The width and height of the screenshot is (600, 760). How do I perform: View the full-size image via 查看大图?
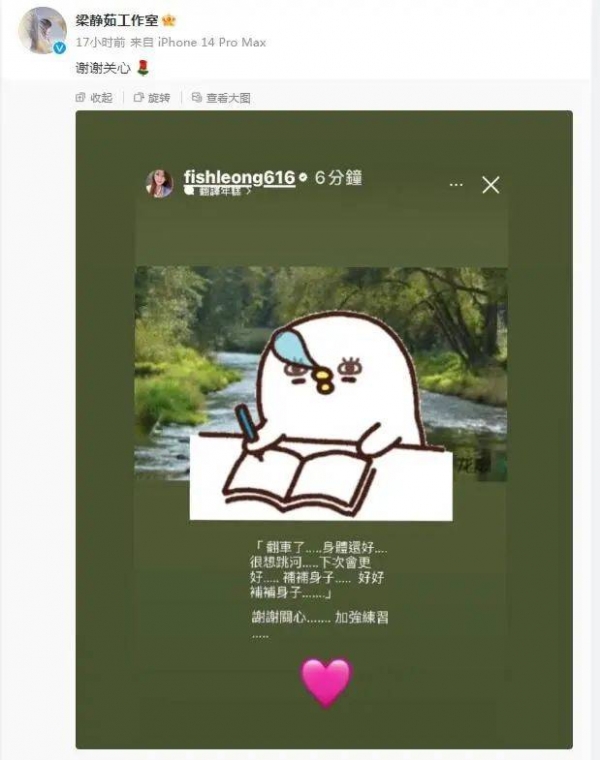tap(220, 98)
